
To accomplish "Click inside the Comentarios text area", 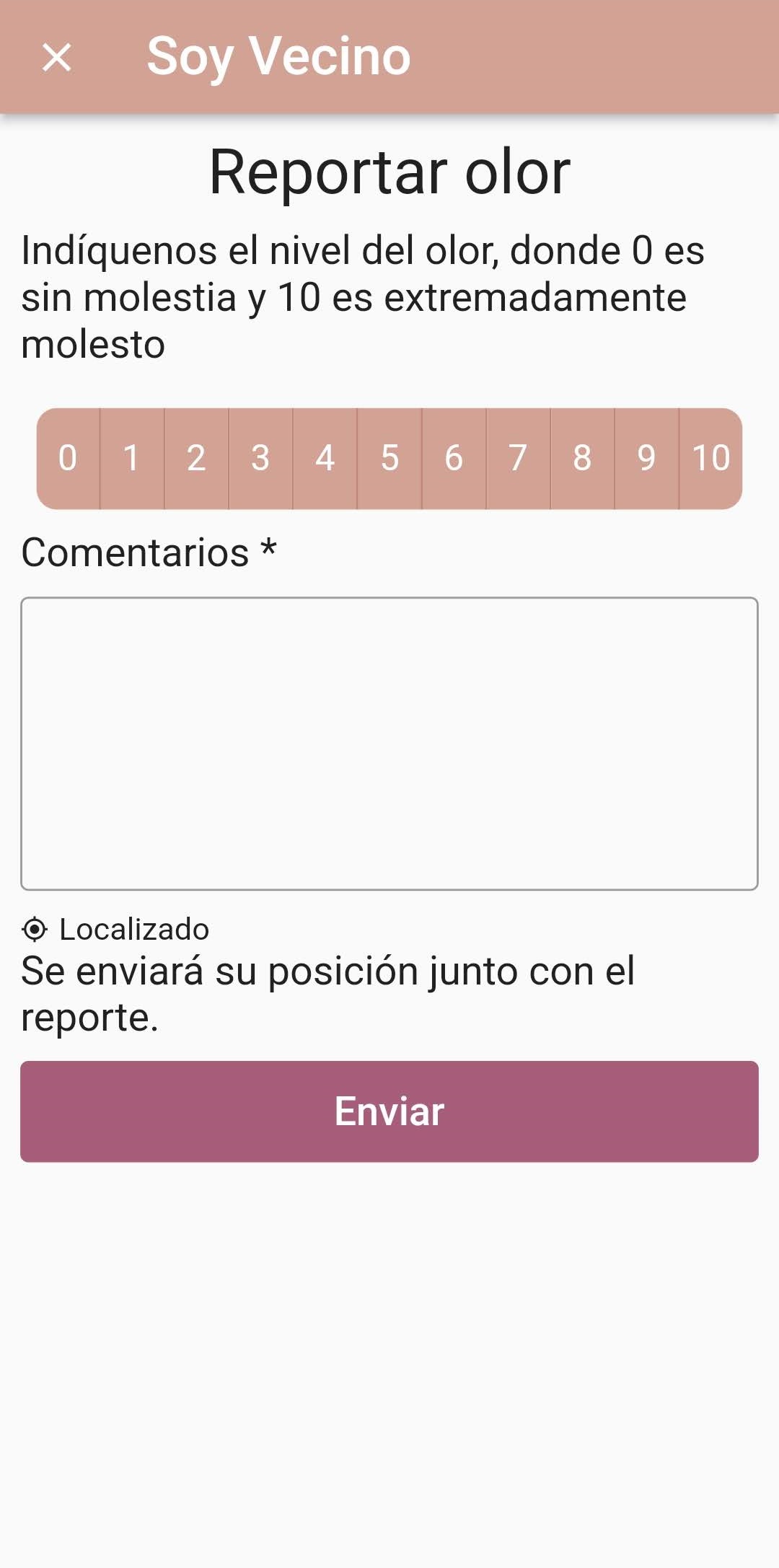I will [x=389, y=743].
